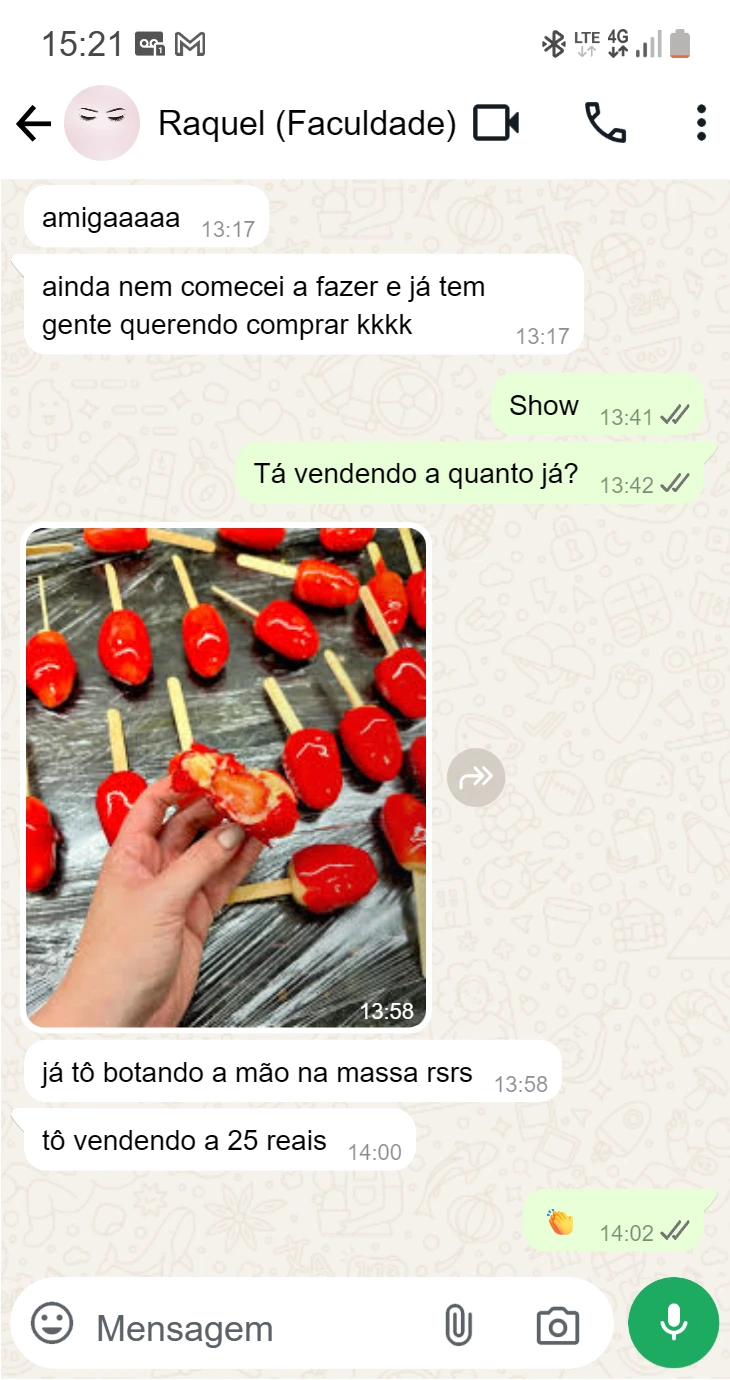
Task: Open the emoji picker
Action: 52,1324
